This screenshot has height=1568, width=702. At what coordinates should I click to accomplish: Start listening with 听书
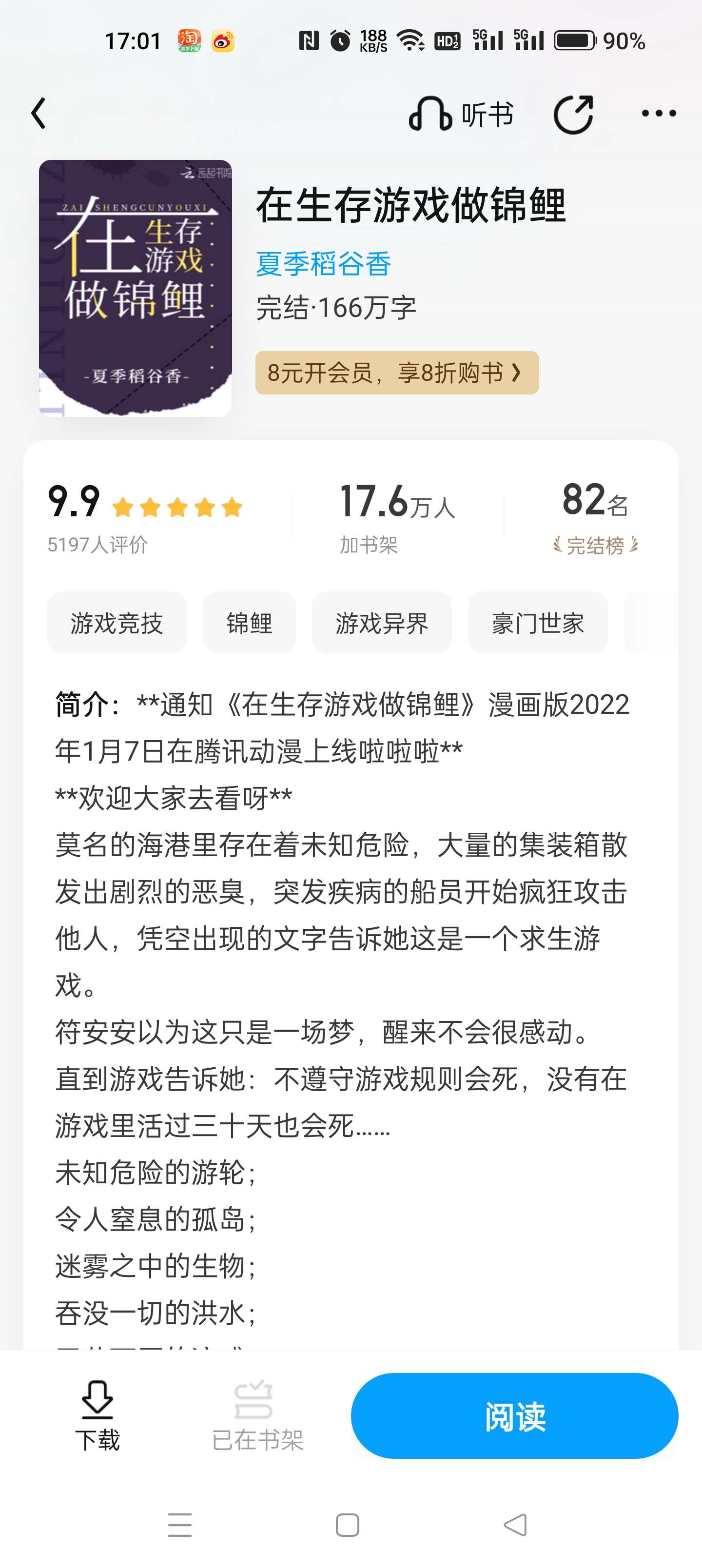tap(461, 114)
